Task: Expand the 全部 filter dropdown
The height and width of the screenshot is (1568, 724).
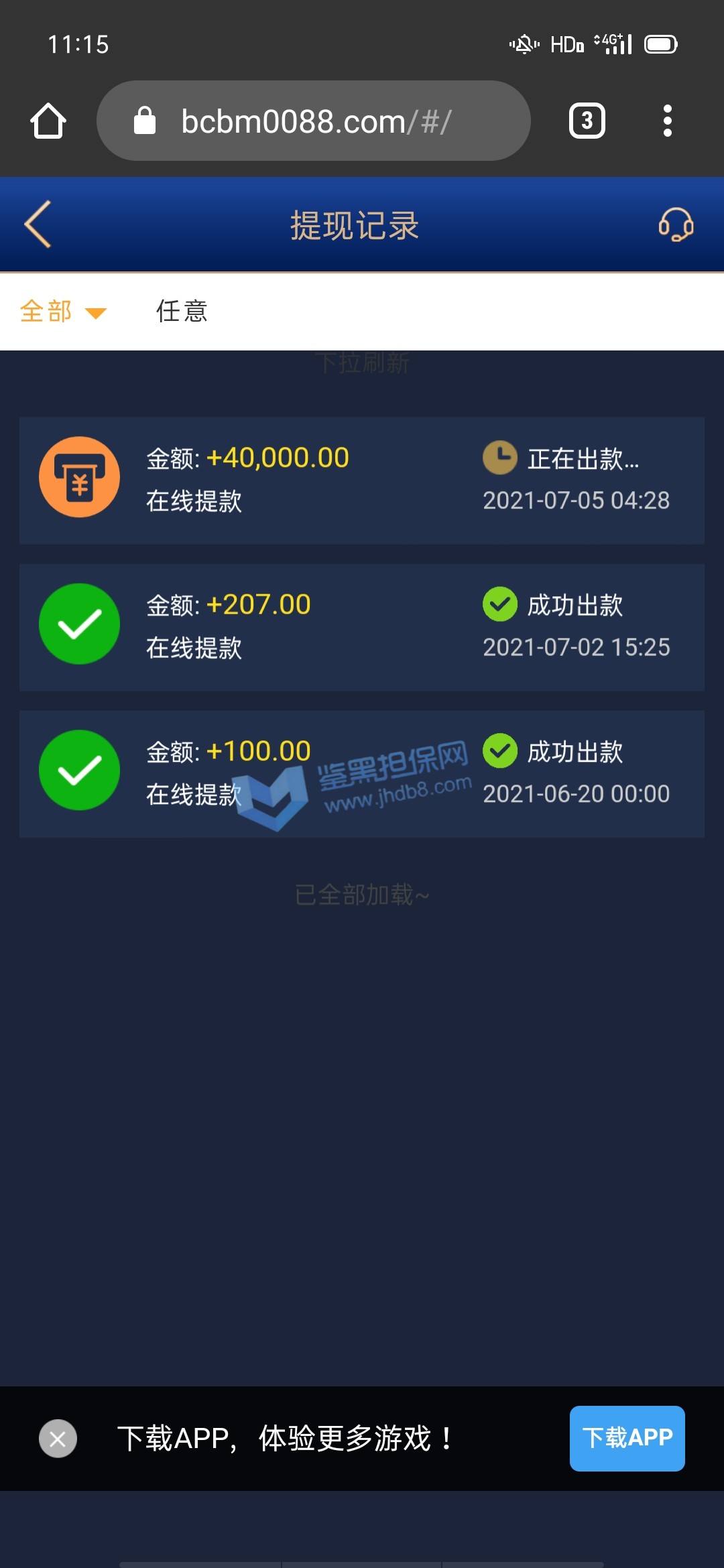Action: point(62,312)
